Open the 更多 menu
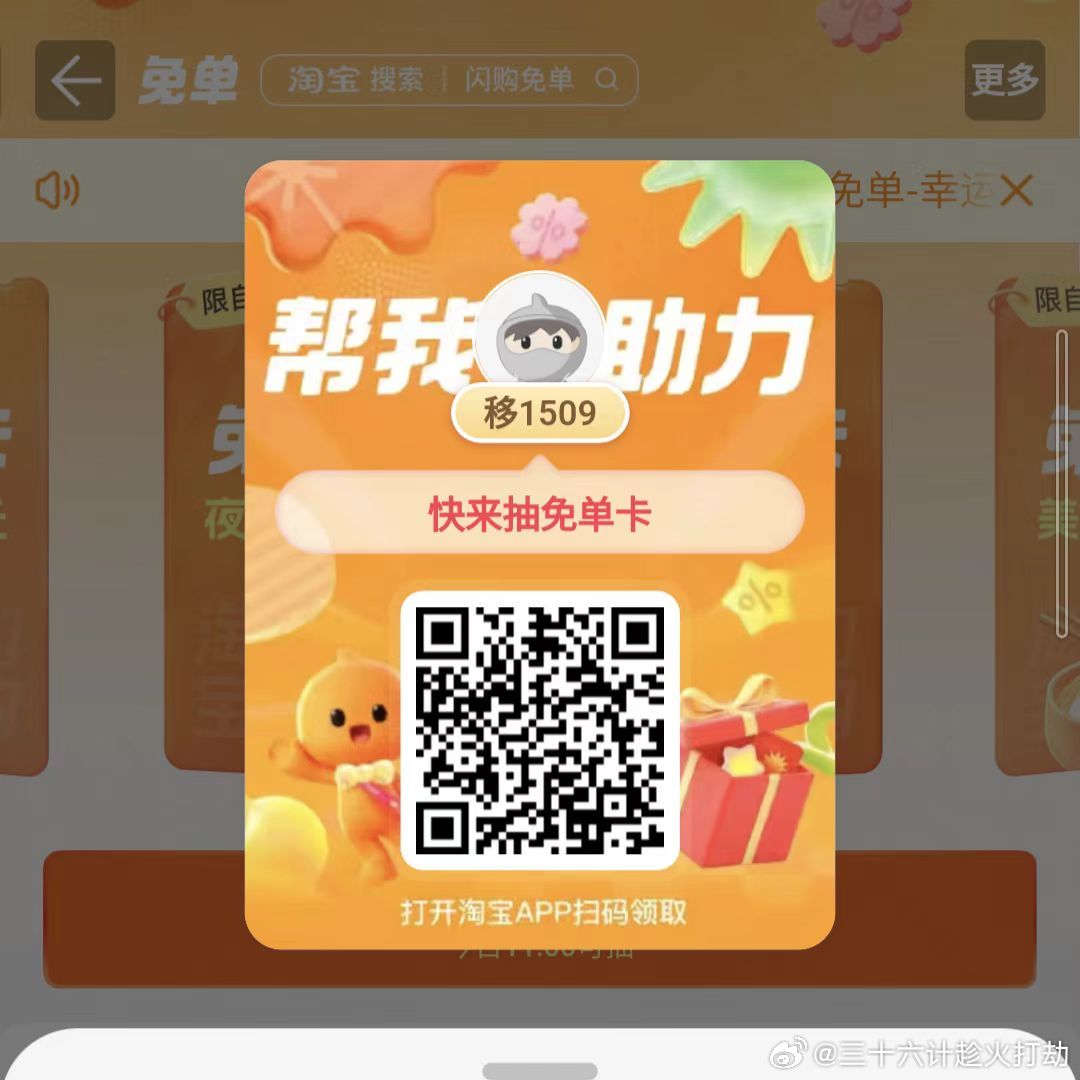1080x1080 pixels. [1004, 80]
